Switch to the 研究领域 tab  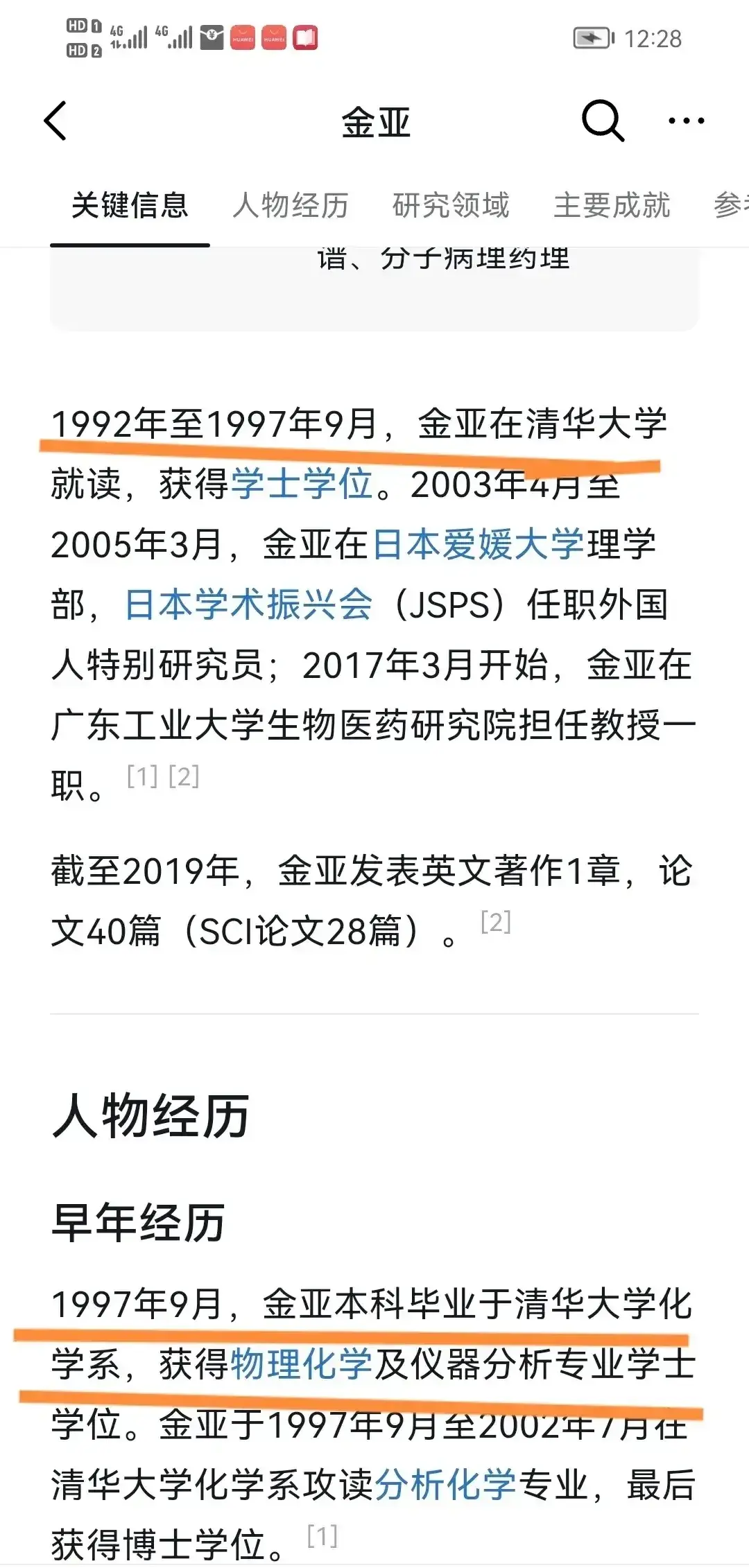coord(451,205)
